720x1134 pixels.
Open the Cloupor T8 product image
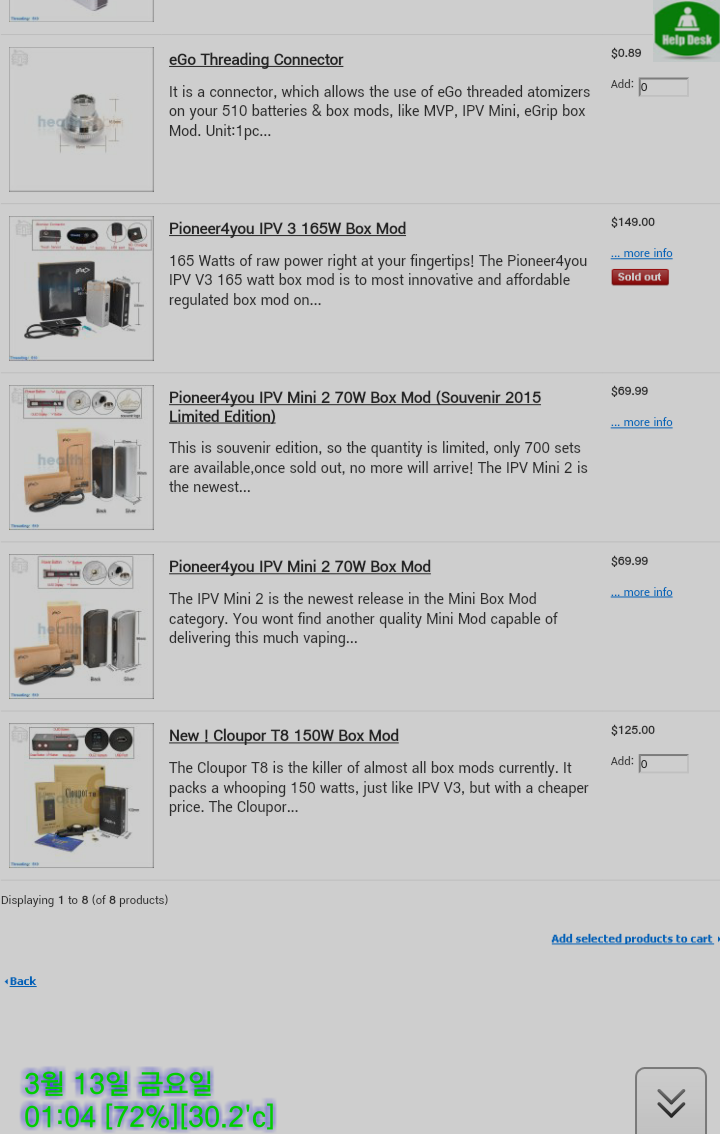81,795
